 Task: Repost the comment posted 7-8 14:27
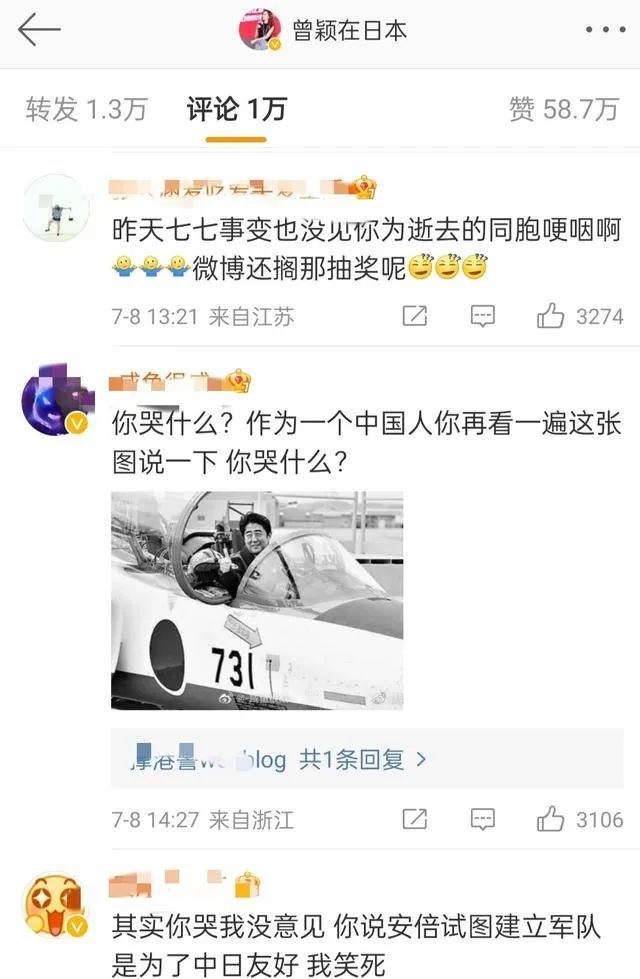[414, 820]
